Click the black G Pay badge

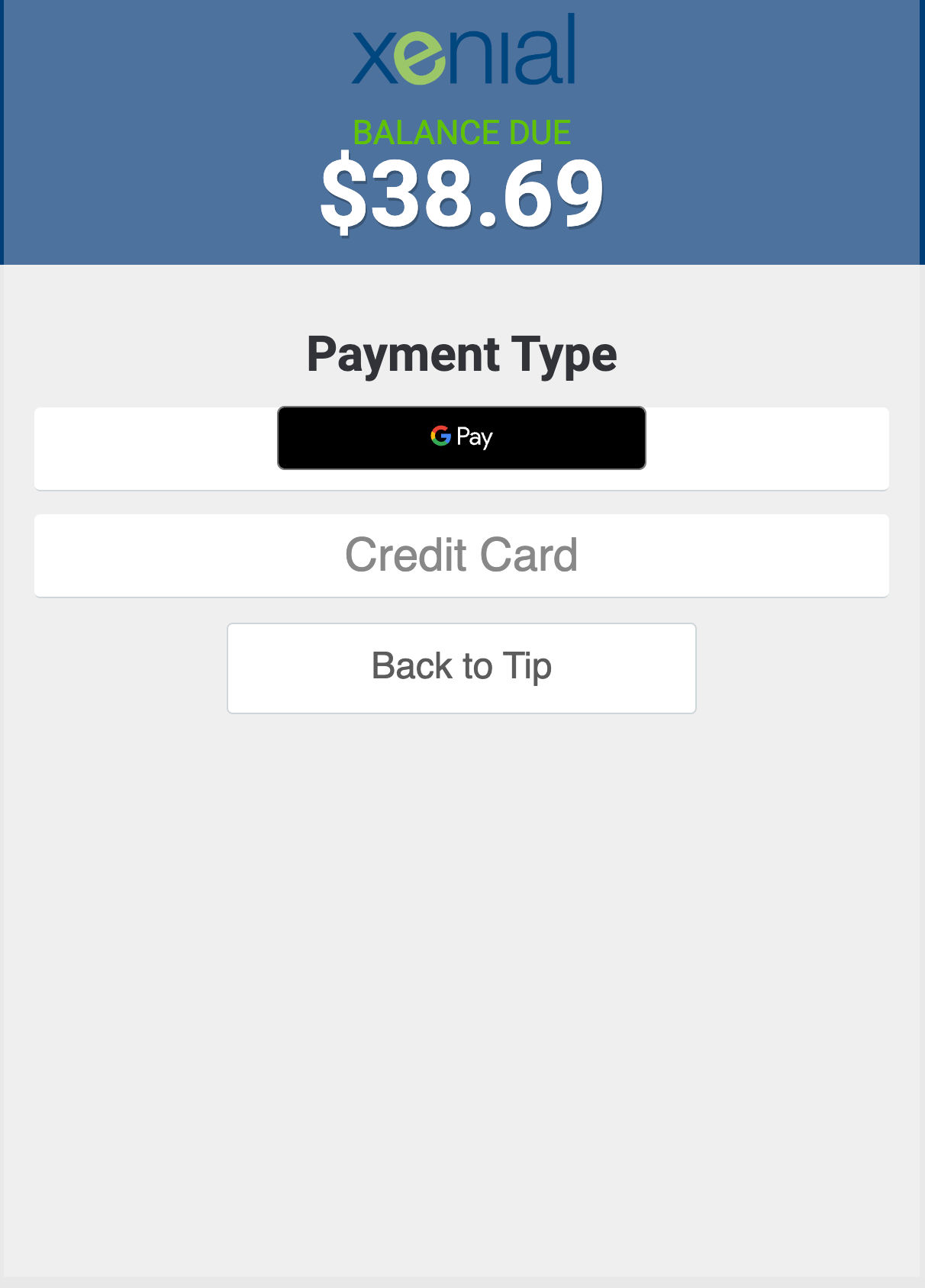click(x=461, y=437)
